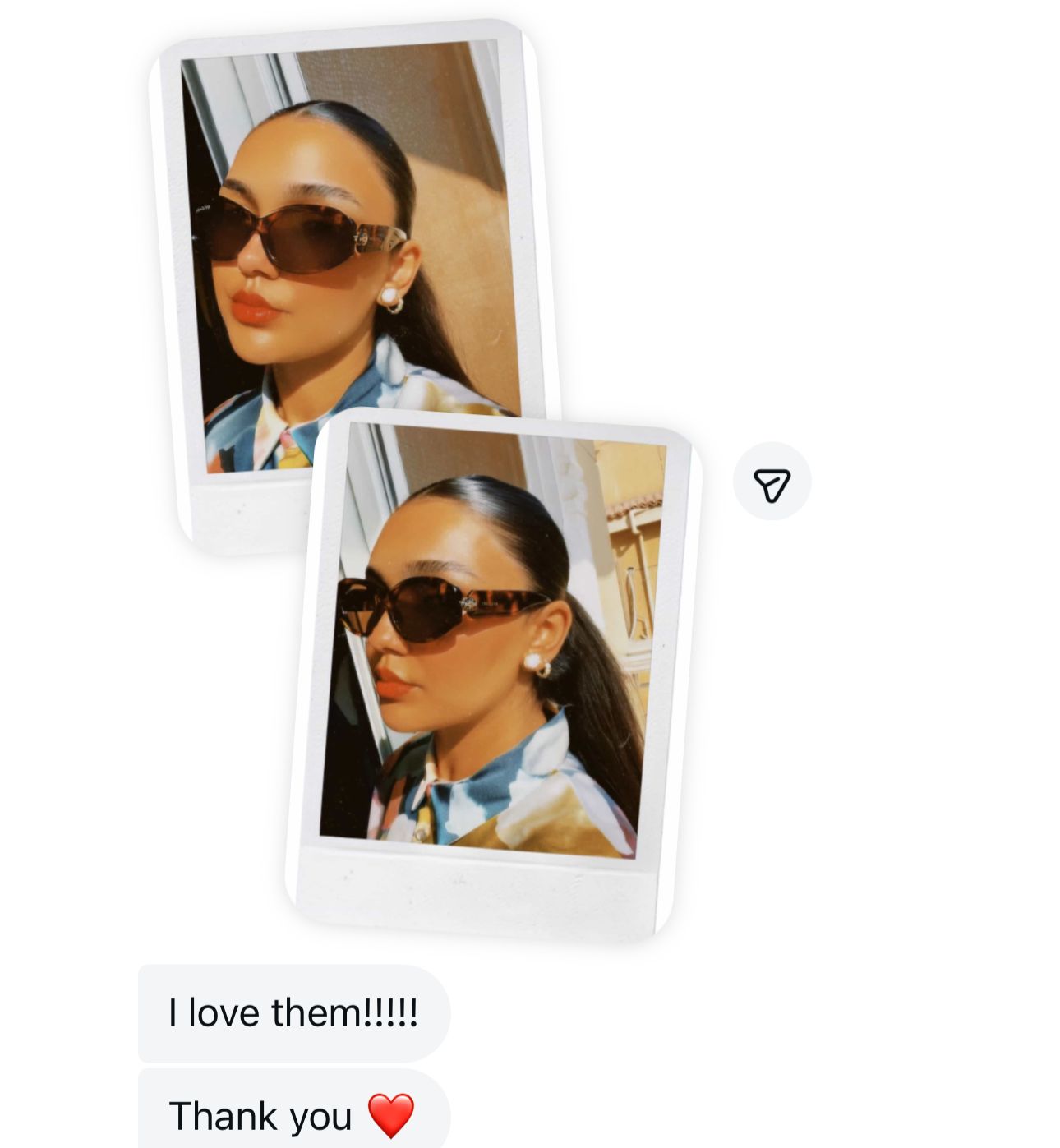Screen dimensions: 1060x1148
Task: Forward the shared photo message
Action: pos(771,482)
